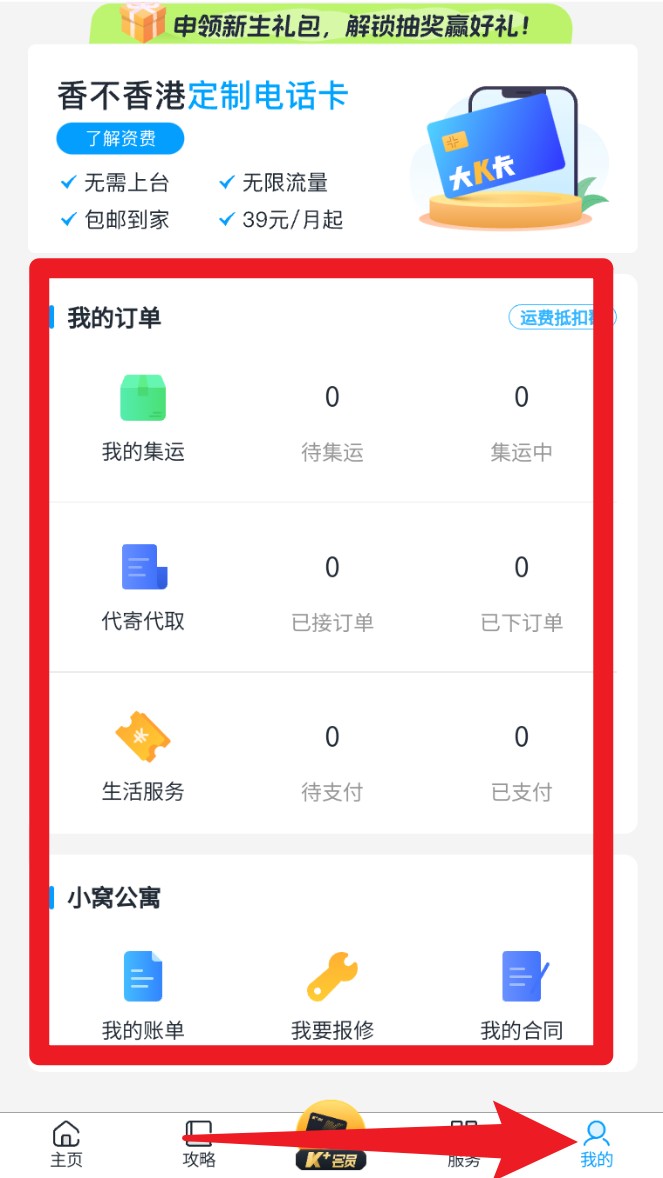Tap the 了解资费 button
The image size is (663, 1178).
tap(120, 139)
